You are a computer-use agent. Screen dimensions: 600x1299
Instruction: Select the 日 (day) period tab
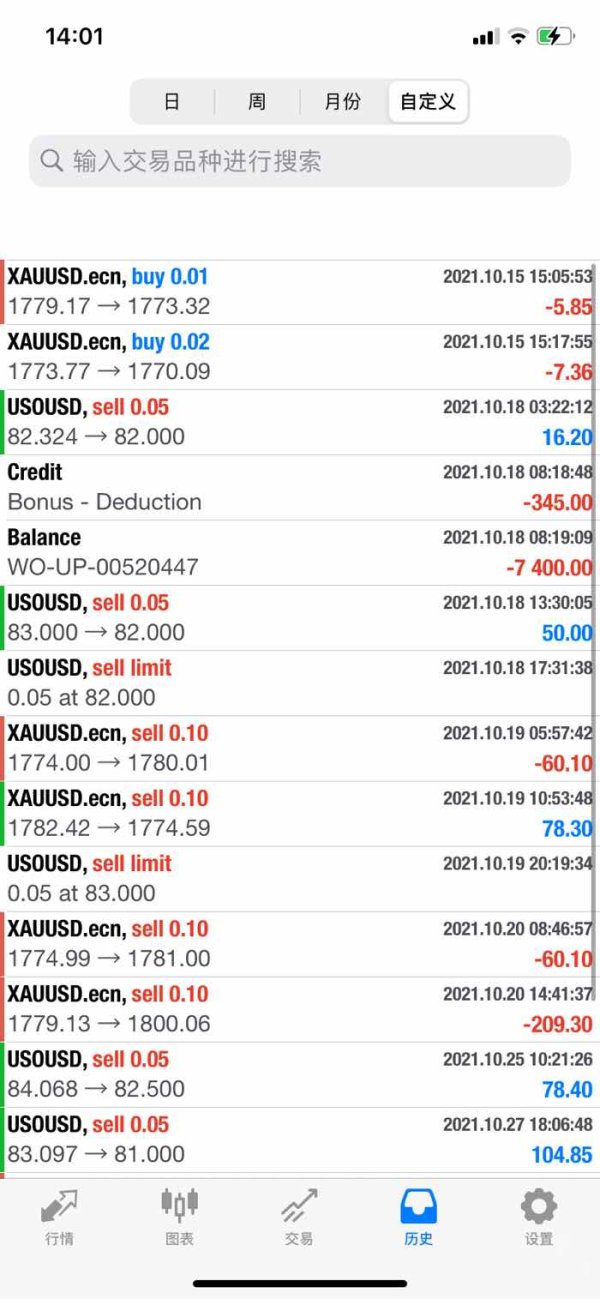[x=172, y=101]
